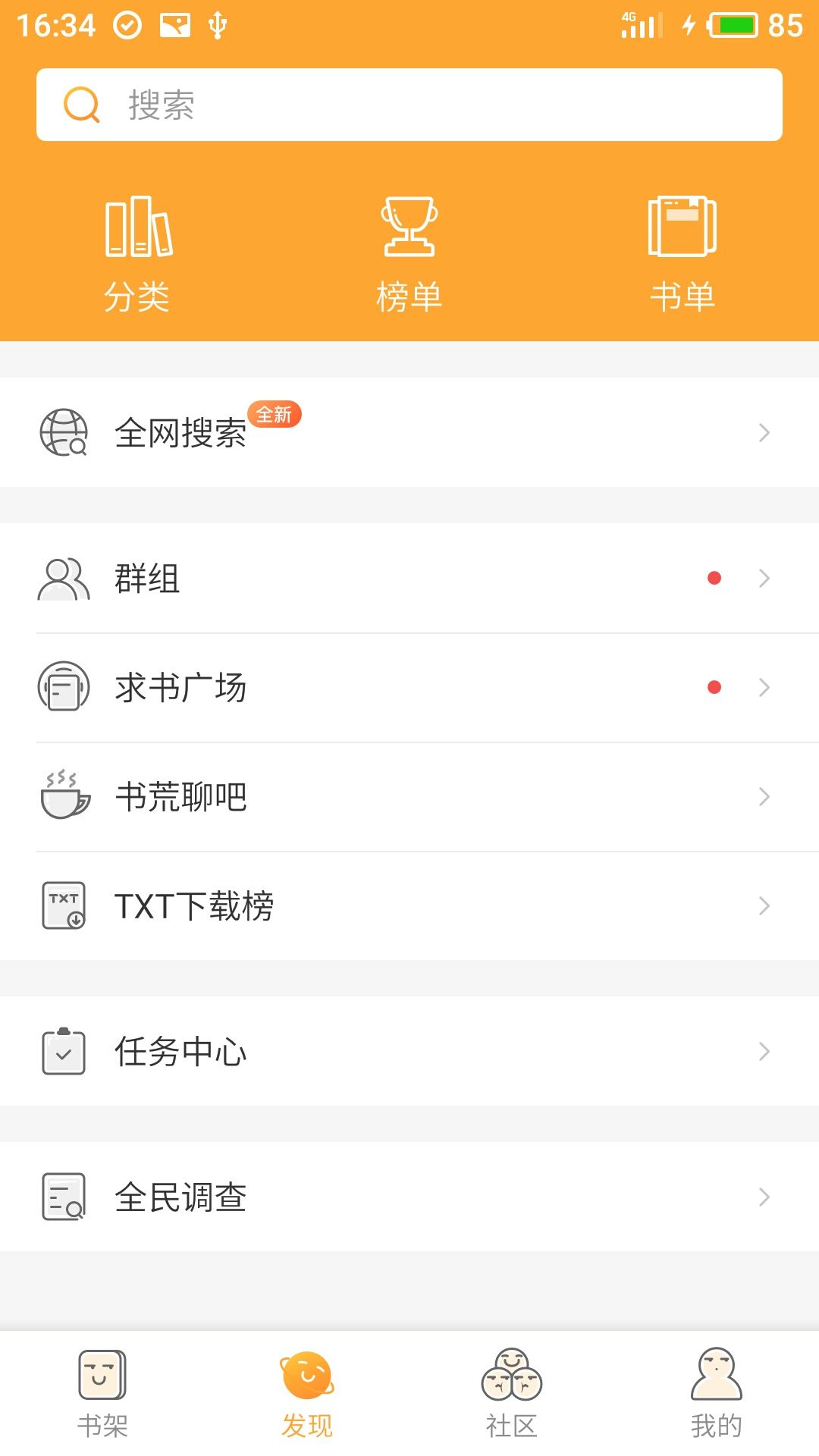
Task: Tap the red dot beside 群组
Action: 713,579
